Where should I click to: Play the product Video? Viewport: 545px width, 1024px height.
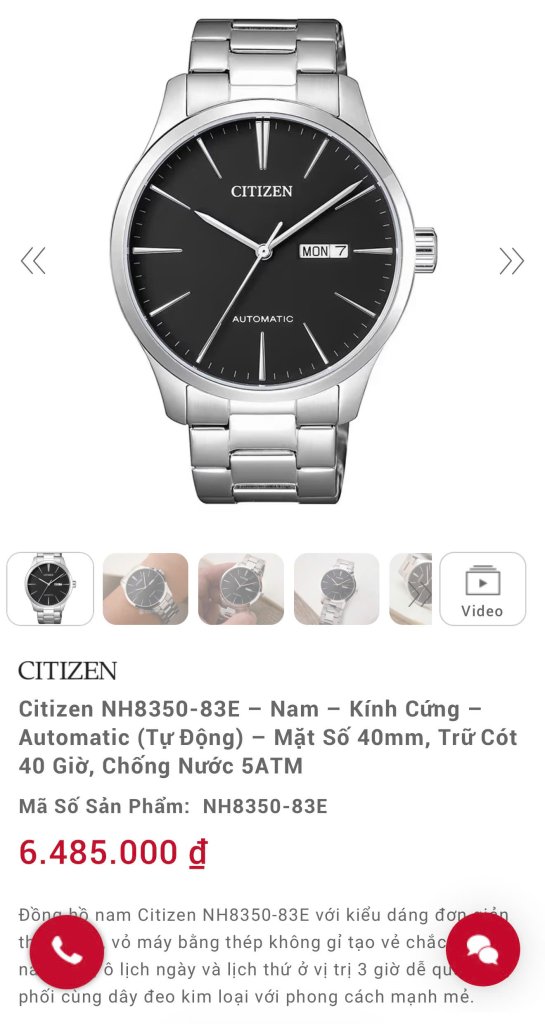tap(482, 589)
